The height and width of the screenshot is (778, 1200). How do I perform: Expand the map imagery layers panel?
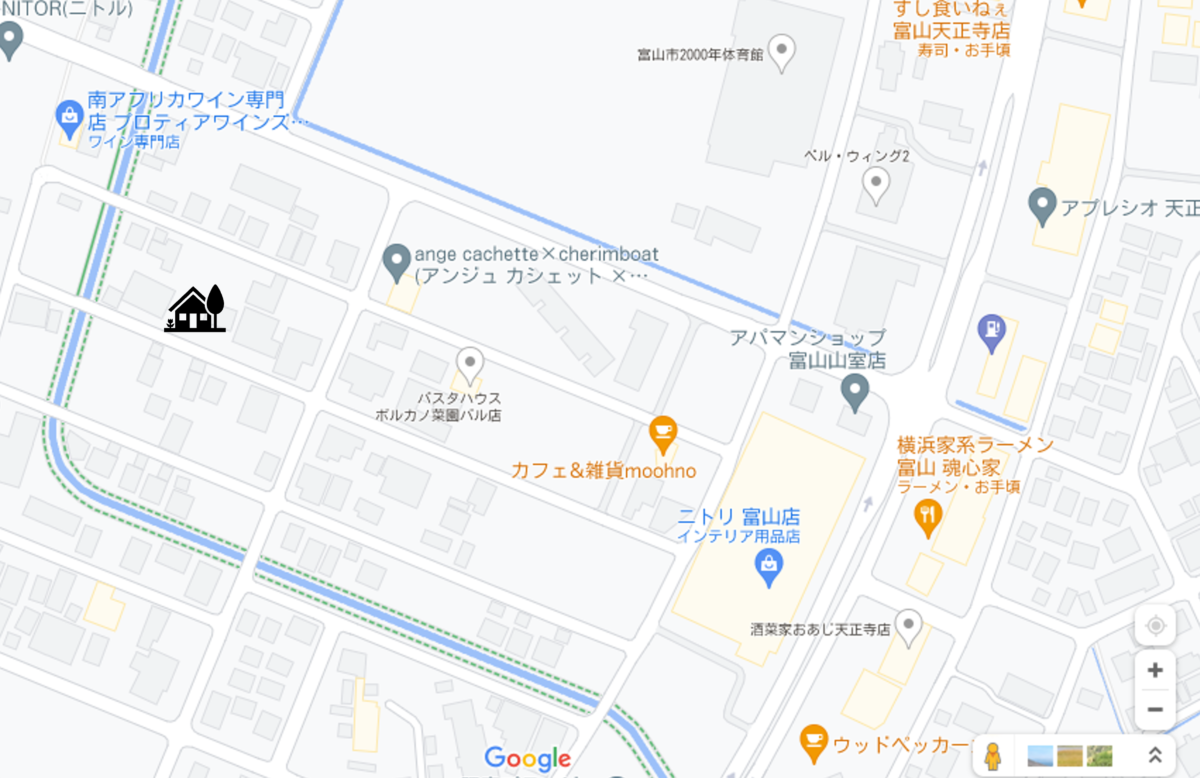point(1154,755)
